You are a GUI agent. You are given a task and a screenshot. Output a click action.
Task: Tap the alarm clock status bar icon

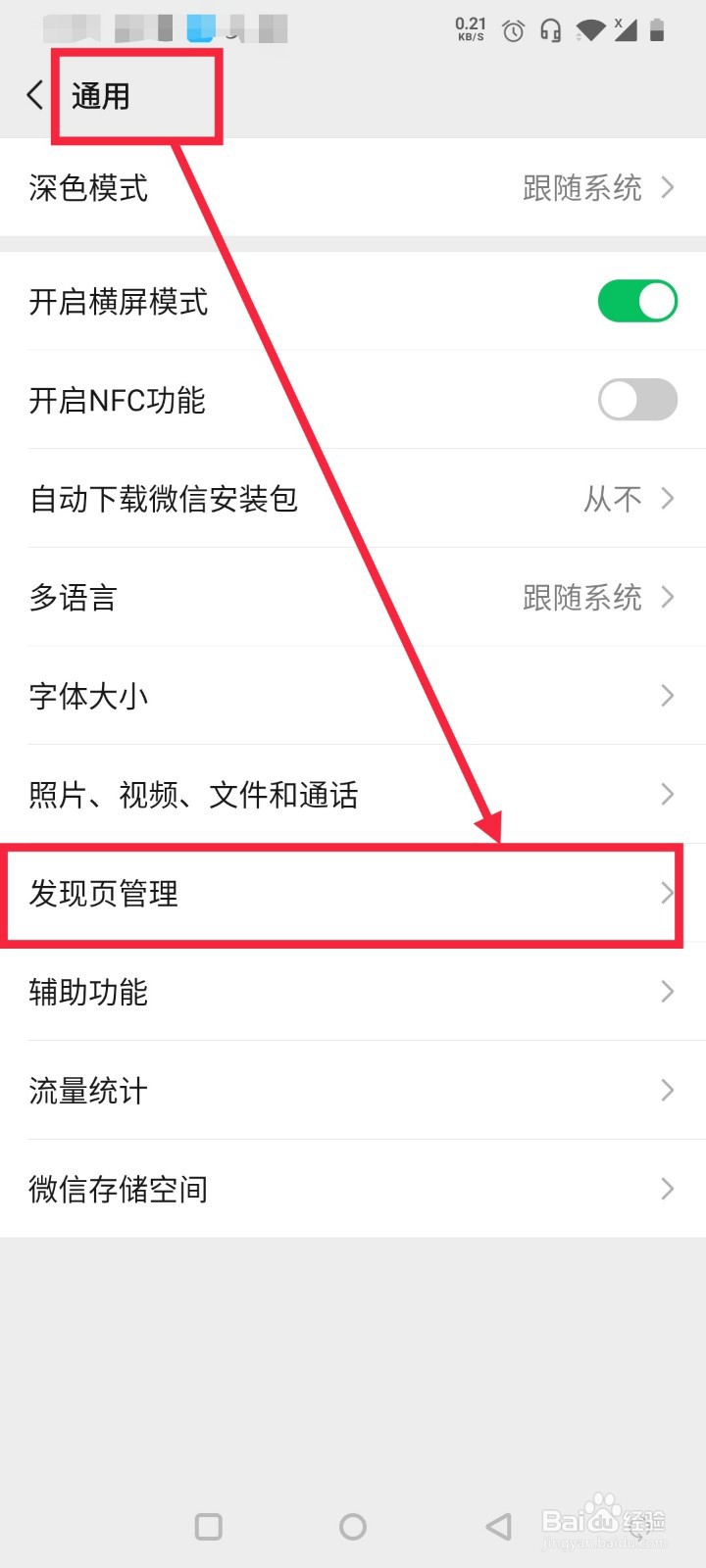click(512, 30)
